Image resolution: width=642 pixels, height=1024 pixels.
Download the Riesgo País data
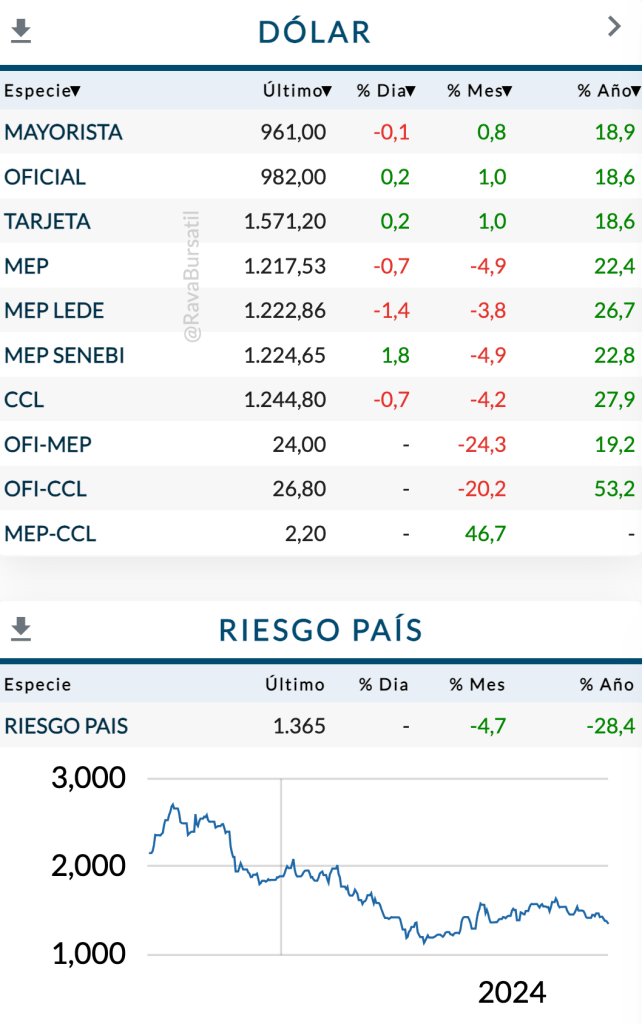pyautogui.click(x=21, y=629)
